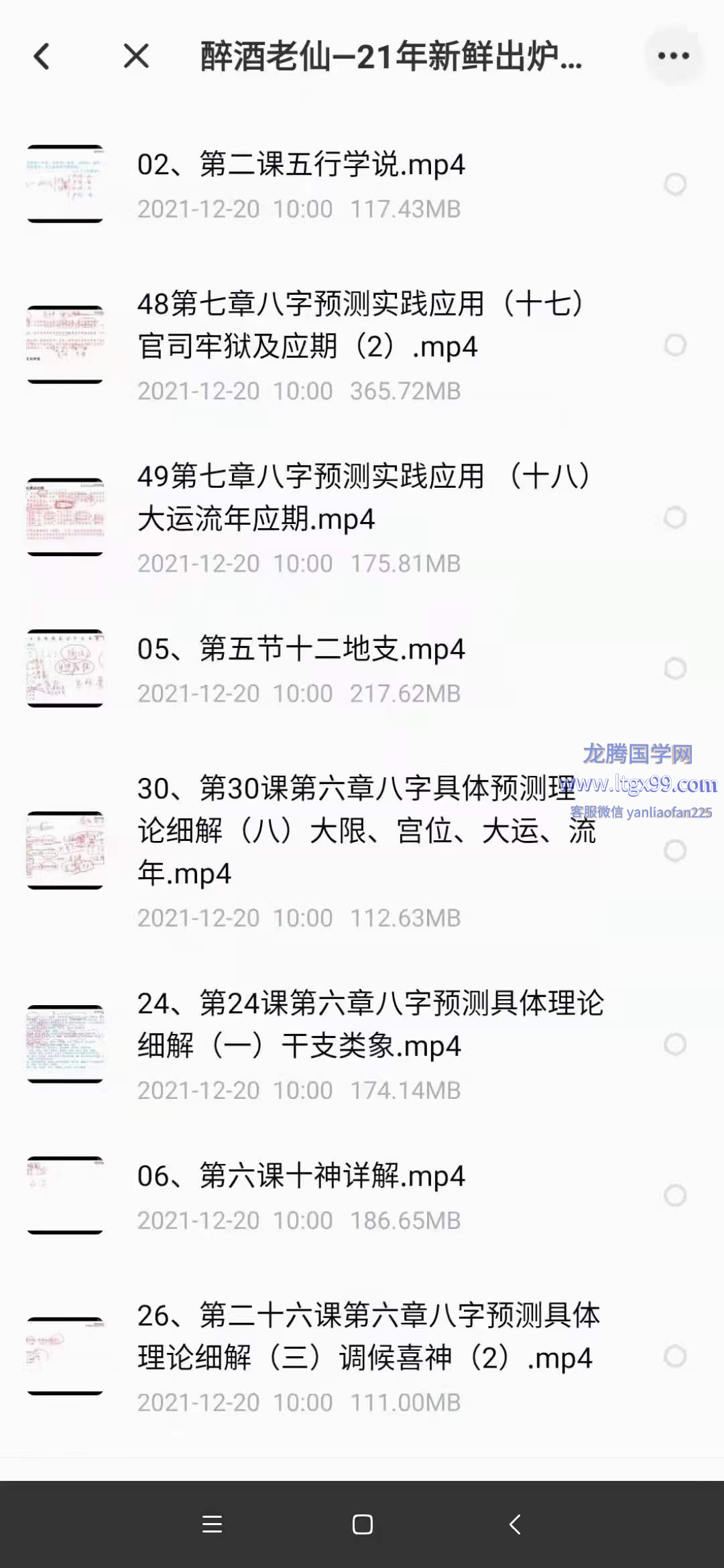Open 24、第24课 干支类象.mp4

[x=369, y=1025]
